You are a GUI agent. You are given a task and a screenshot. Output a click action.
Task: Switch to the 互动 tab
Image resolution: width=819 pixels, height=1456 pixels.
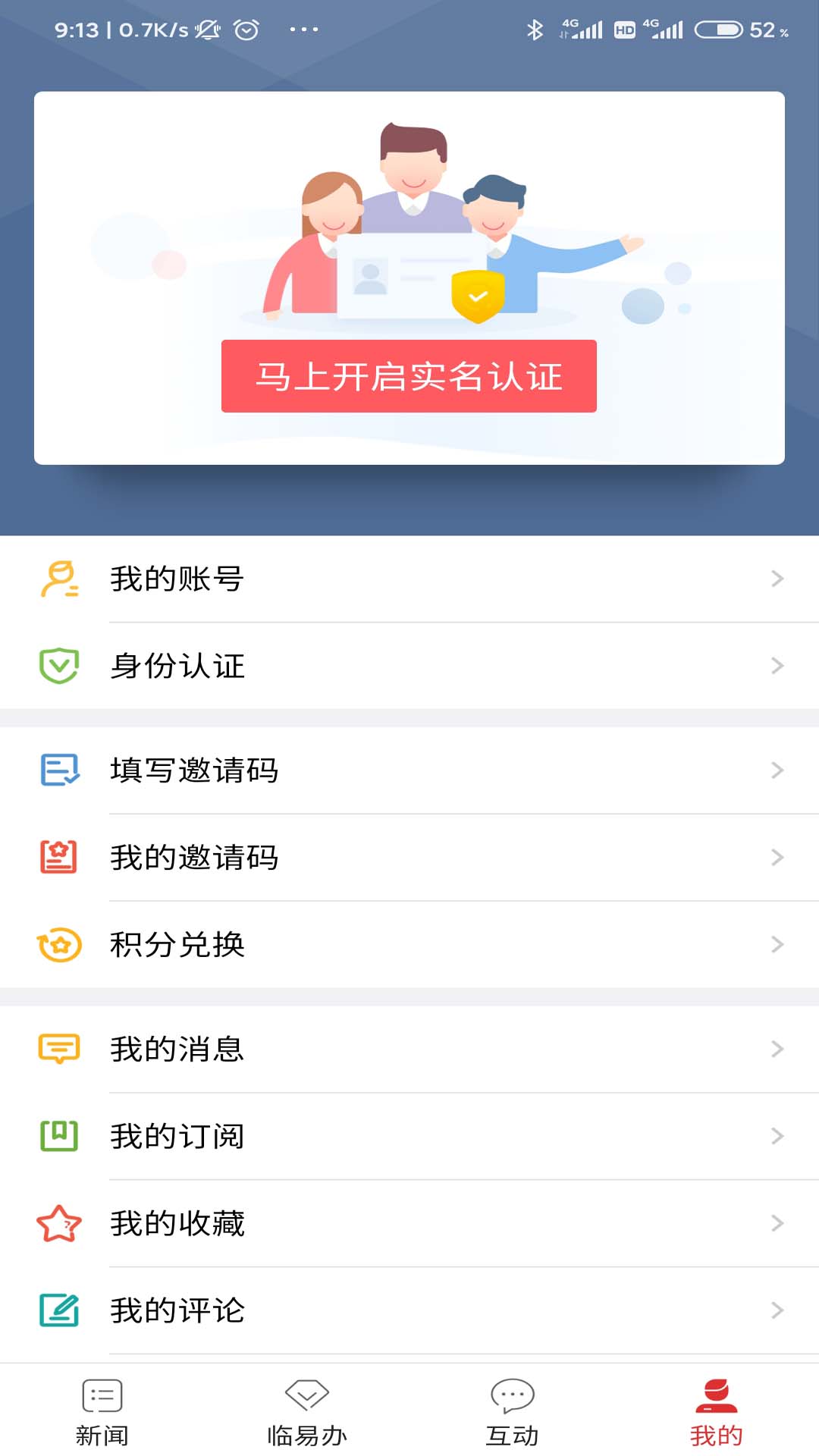(512, 1410)
